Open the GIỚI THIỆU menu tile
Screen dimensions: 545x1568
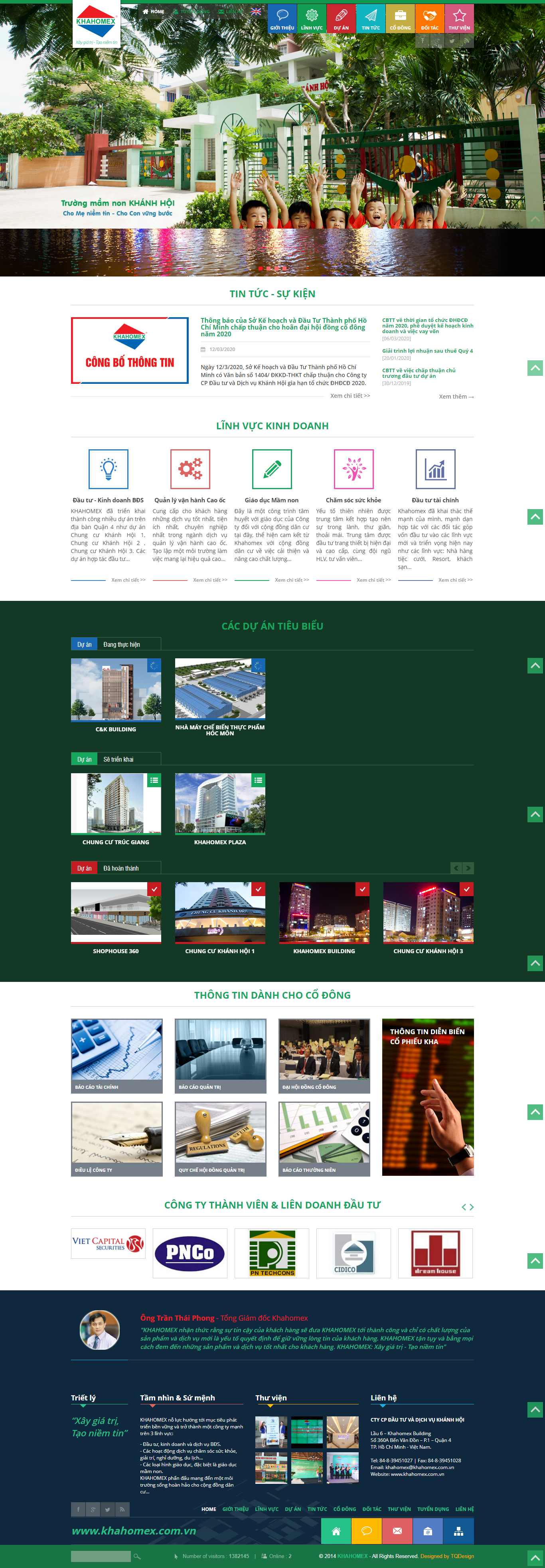pos(282,18)
